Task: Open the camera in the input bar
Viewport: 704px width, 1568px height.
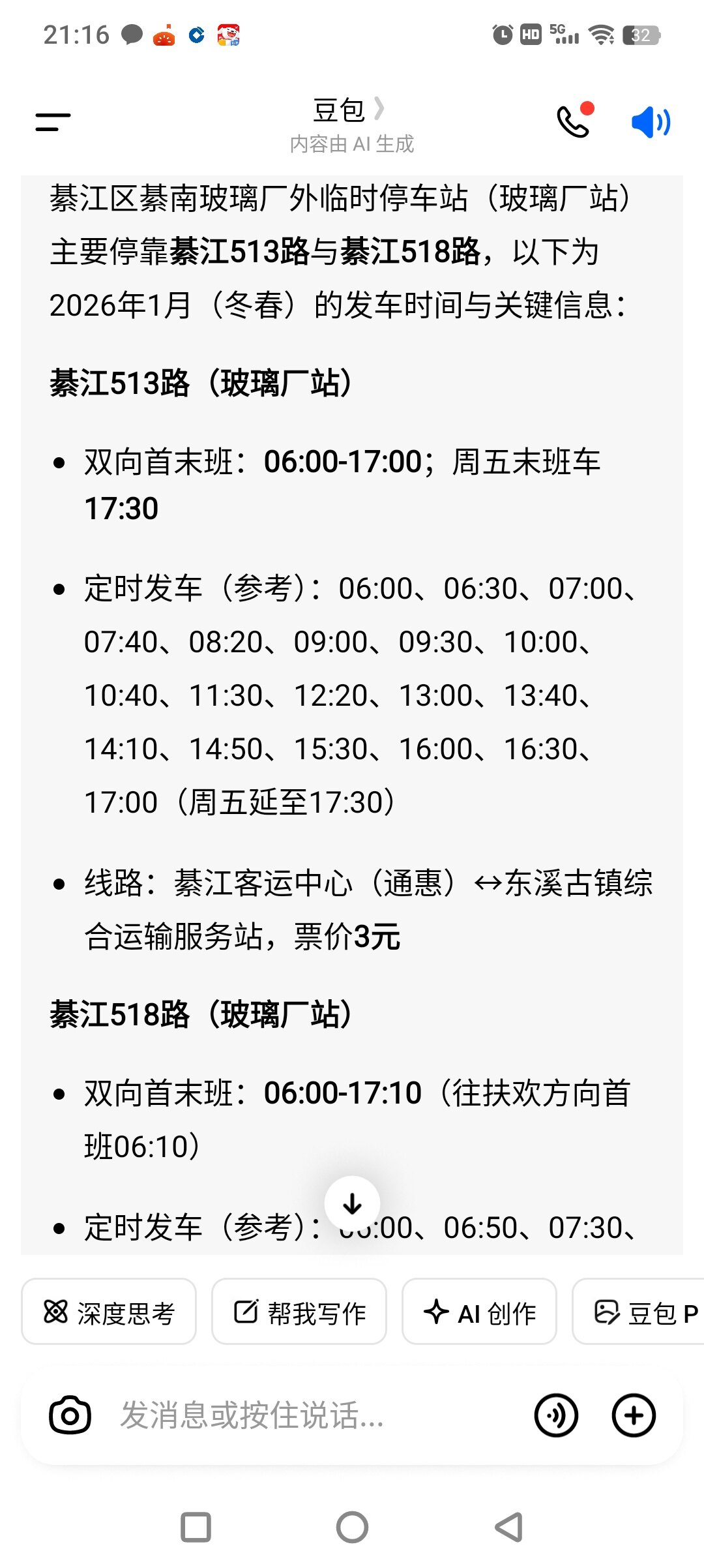Action: pyautogui.click(x=70, y=1415)
